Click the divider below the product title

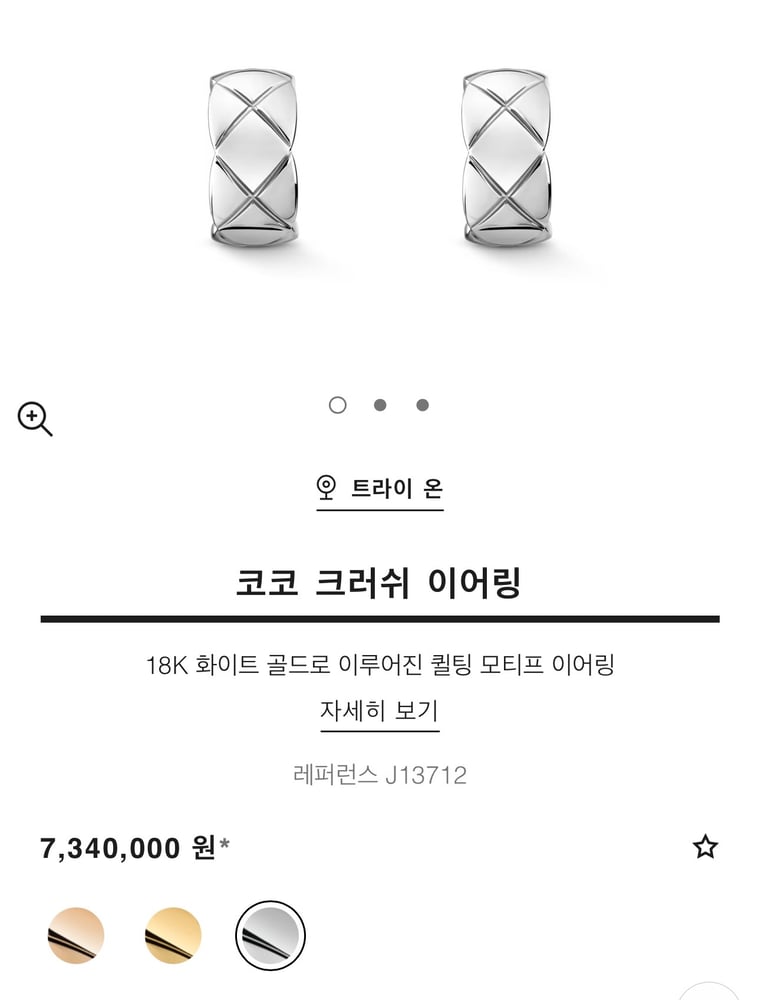point(379,618)
